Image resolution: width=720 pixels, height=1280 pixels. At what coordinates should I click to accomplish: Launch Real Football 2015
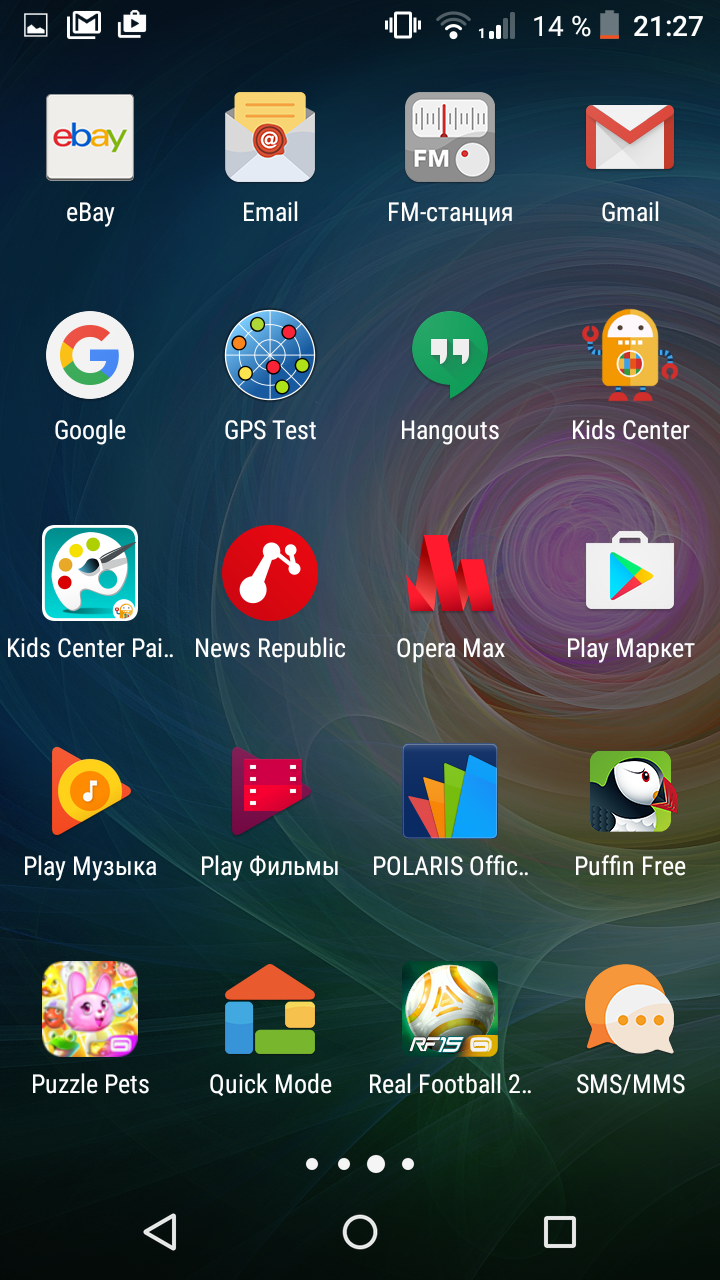[x=450, y=1009]
